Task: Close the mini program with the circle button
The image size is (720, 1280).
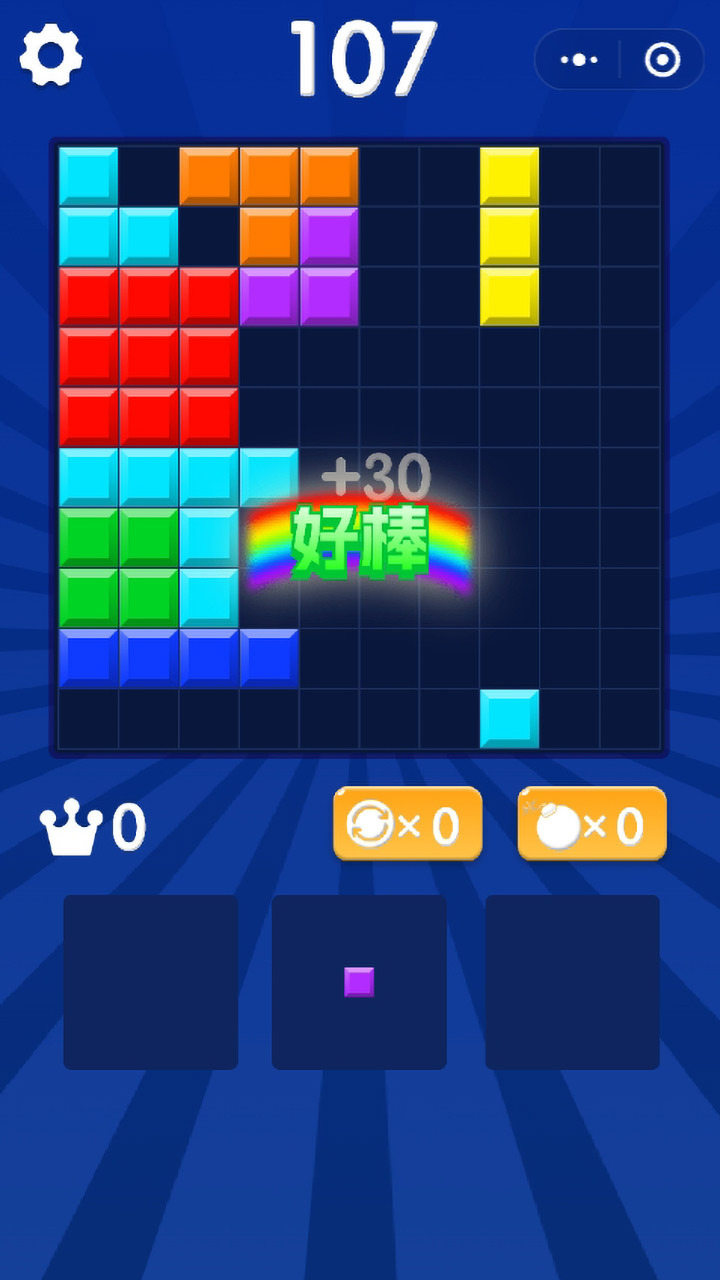Action: [662, 60]
